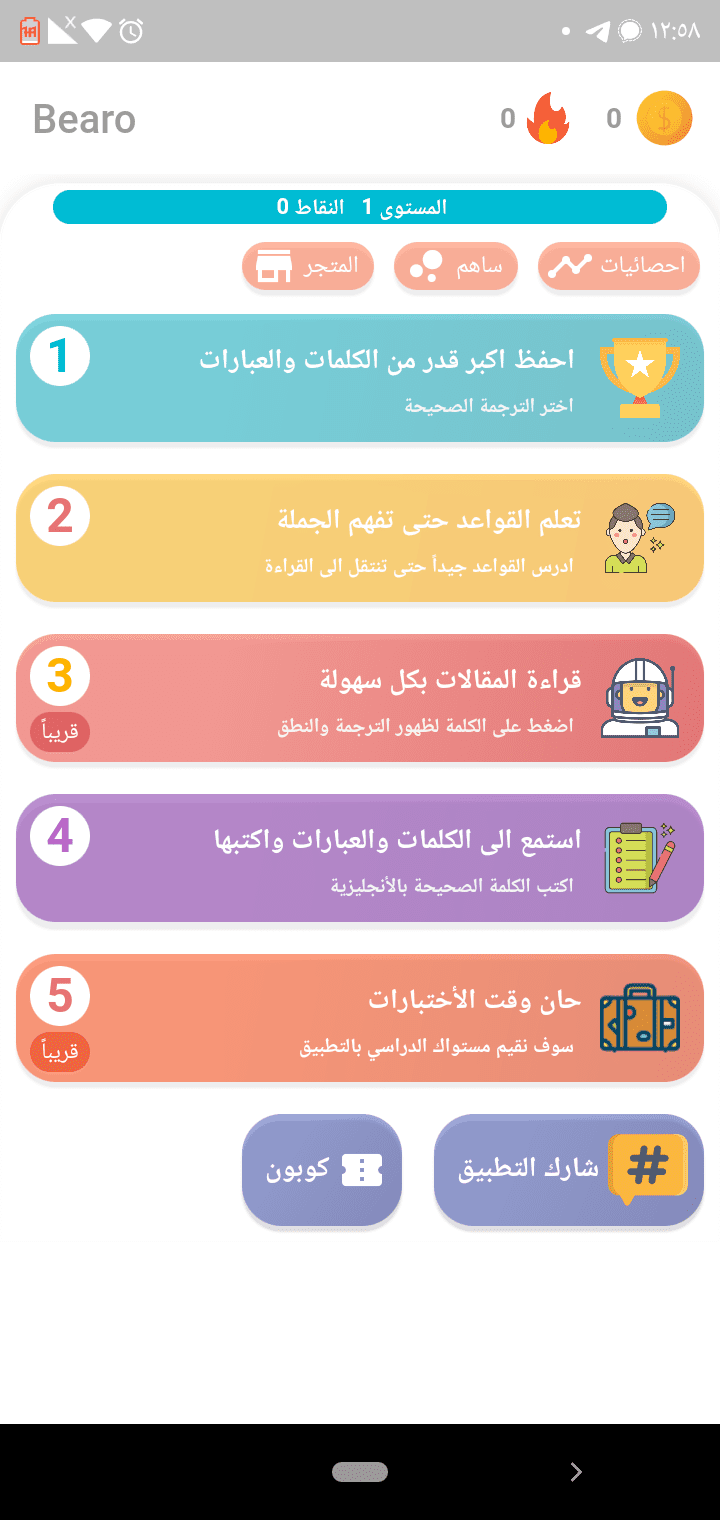Open card 1: احفظ اكبر قدر من الكلمات
720x1520 pixels.
click(360, 378)
